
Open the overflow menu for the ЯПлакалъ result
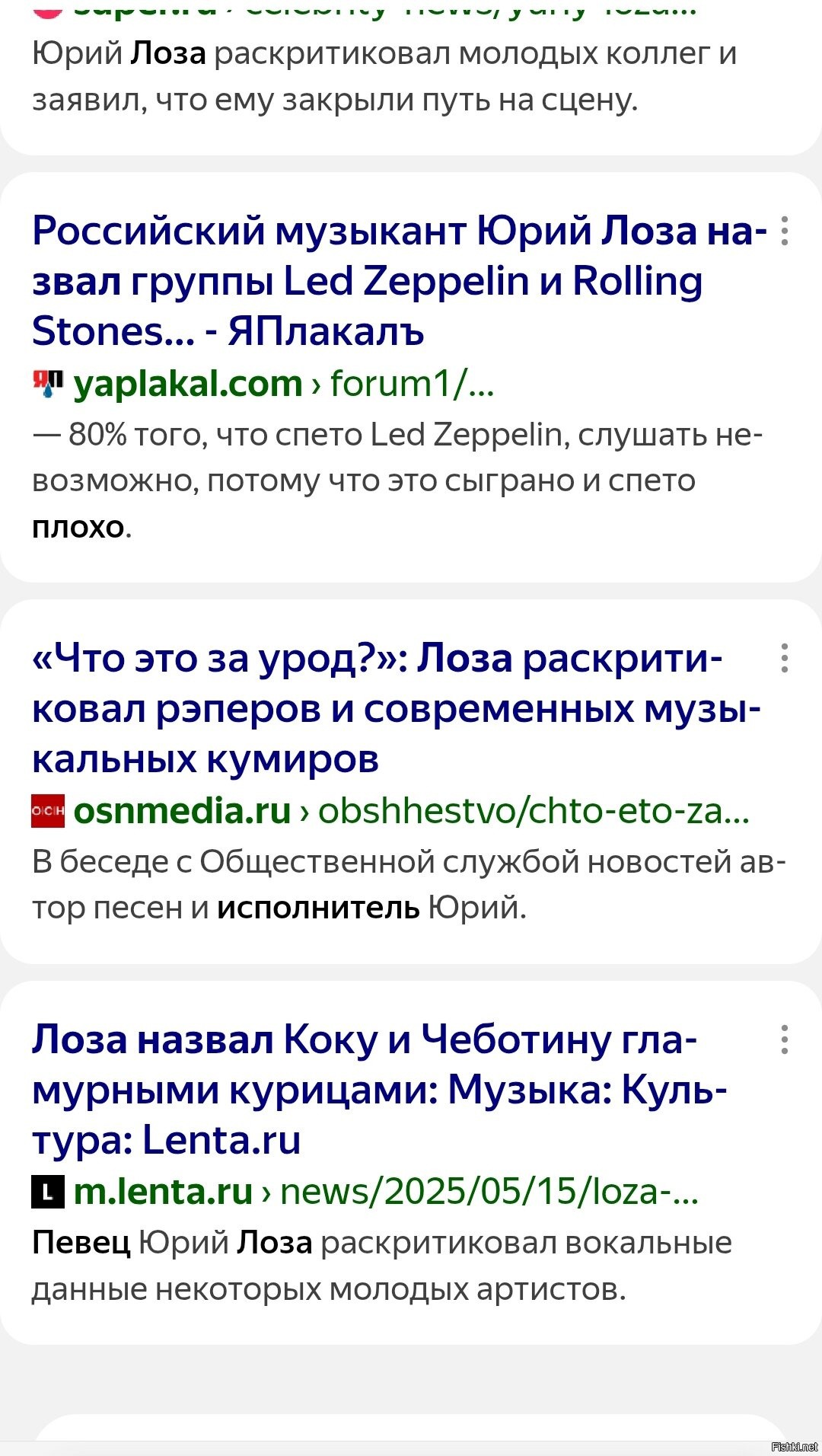pos(784,231)
